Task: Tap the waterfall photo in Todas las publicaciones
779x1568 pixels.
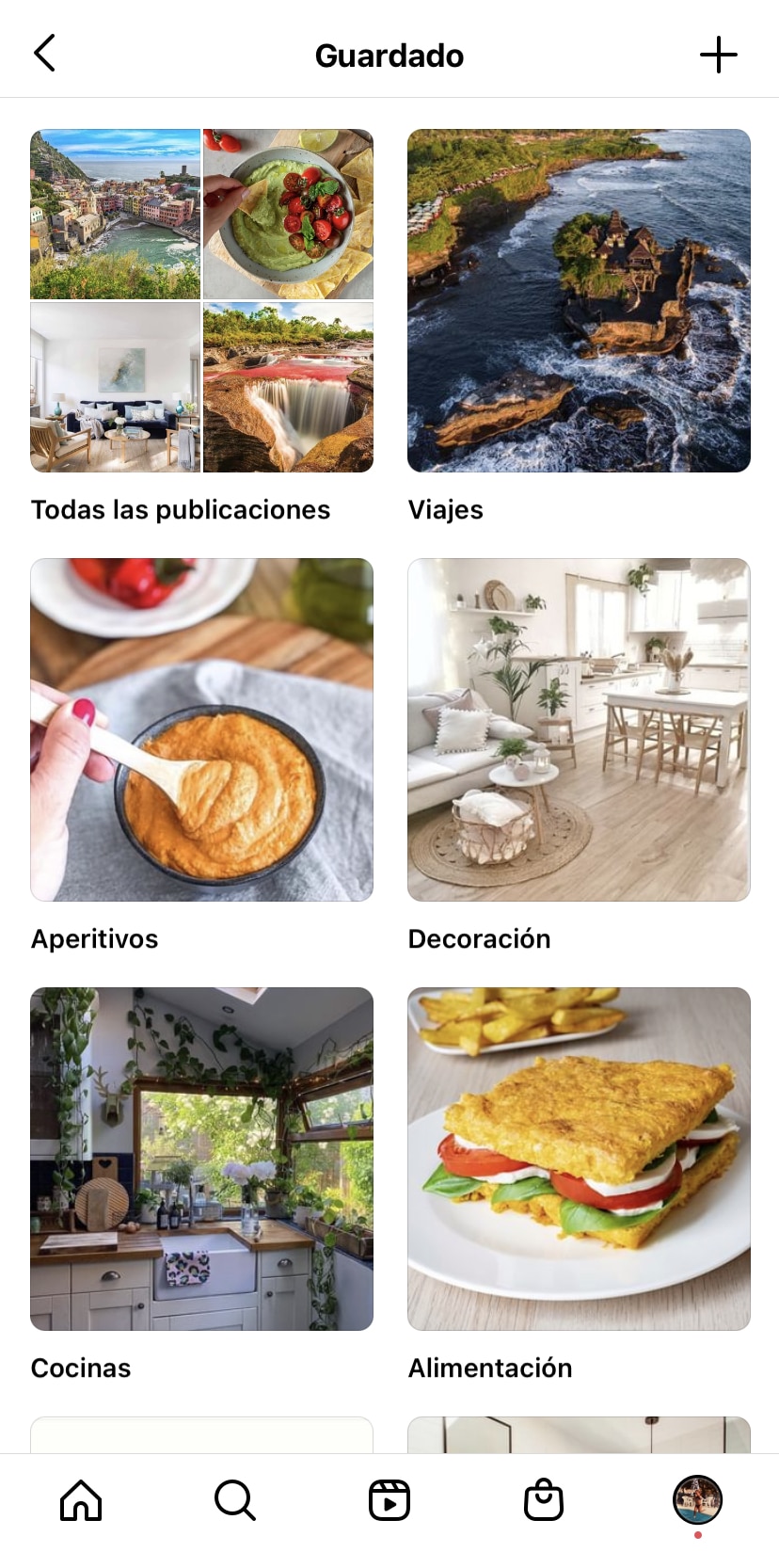Action: click(288, 388)
